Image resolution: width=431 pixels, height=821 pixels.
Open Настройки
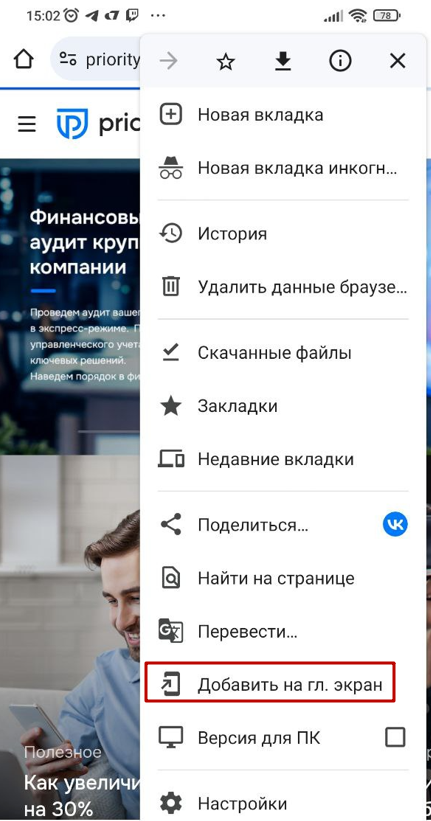point(283,803)
